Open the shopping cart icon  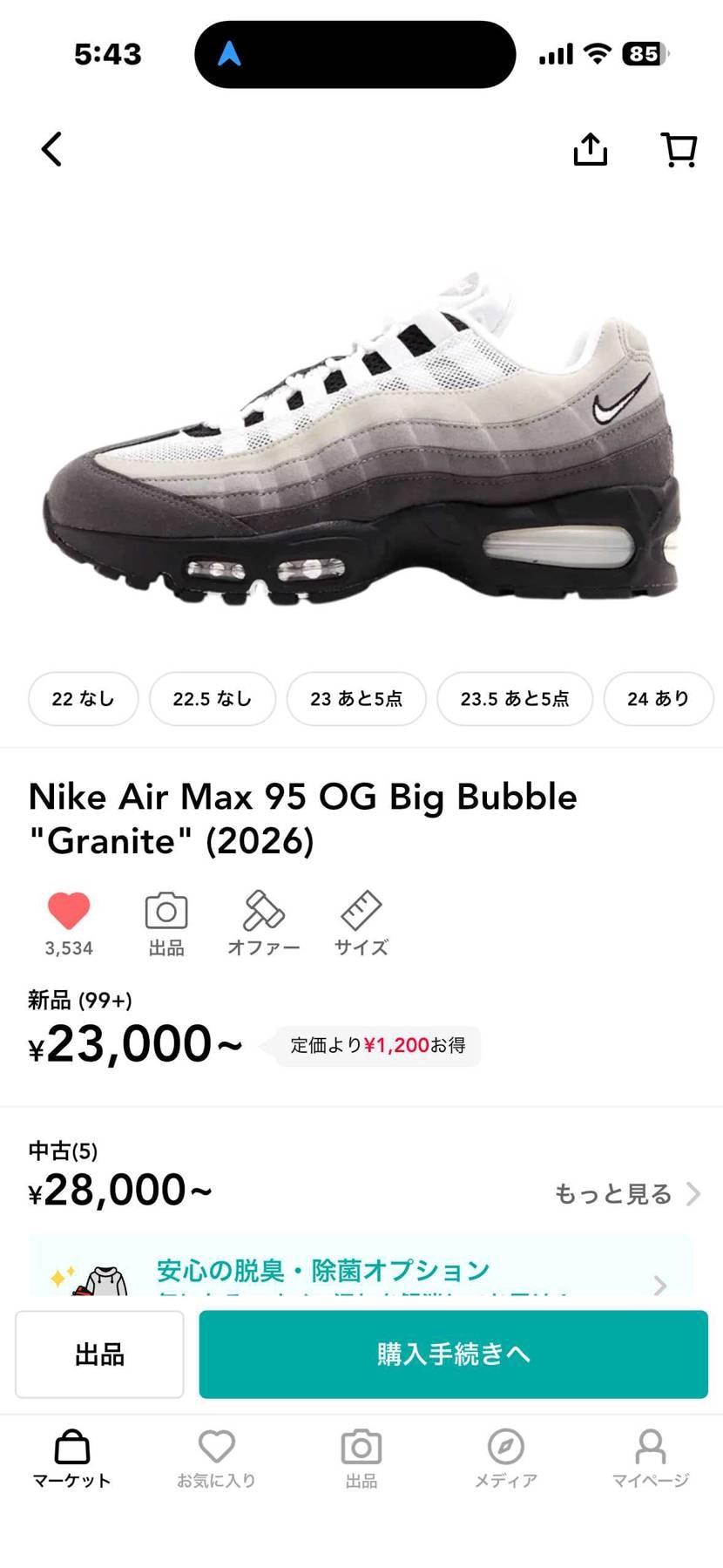pos(679,149)
